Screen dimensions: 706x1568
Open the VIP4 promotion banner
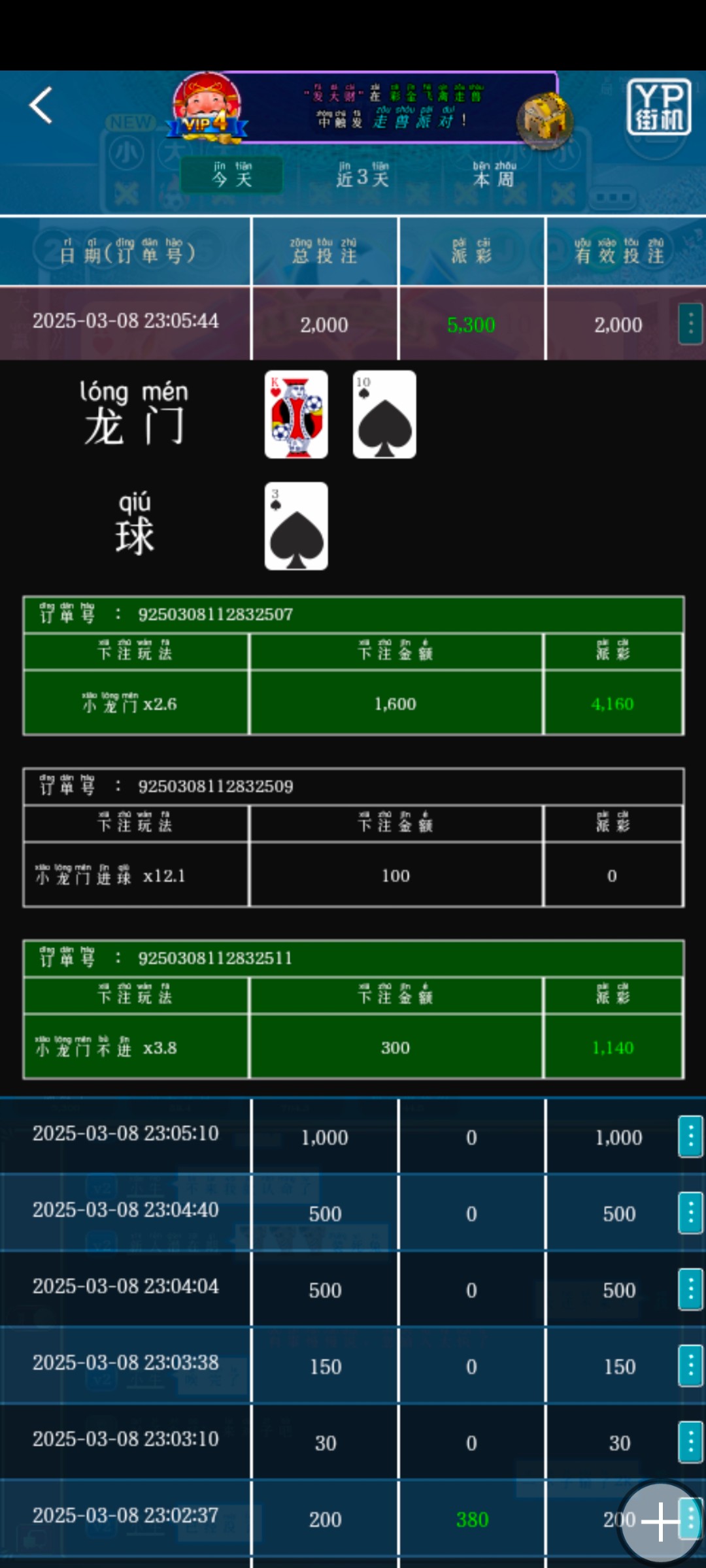[x=369, y=108]
